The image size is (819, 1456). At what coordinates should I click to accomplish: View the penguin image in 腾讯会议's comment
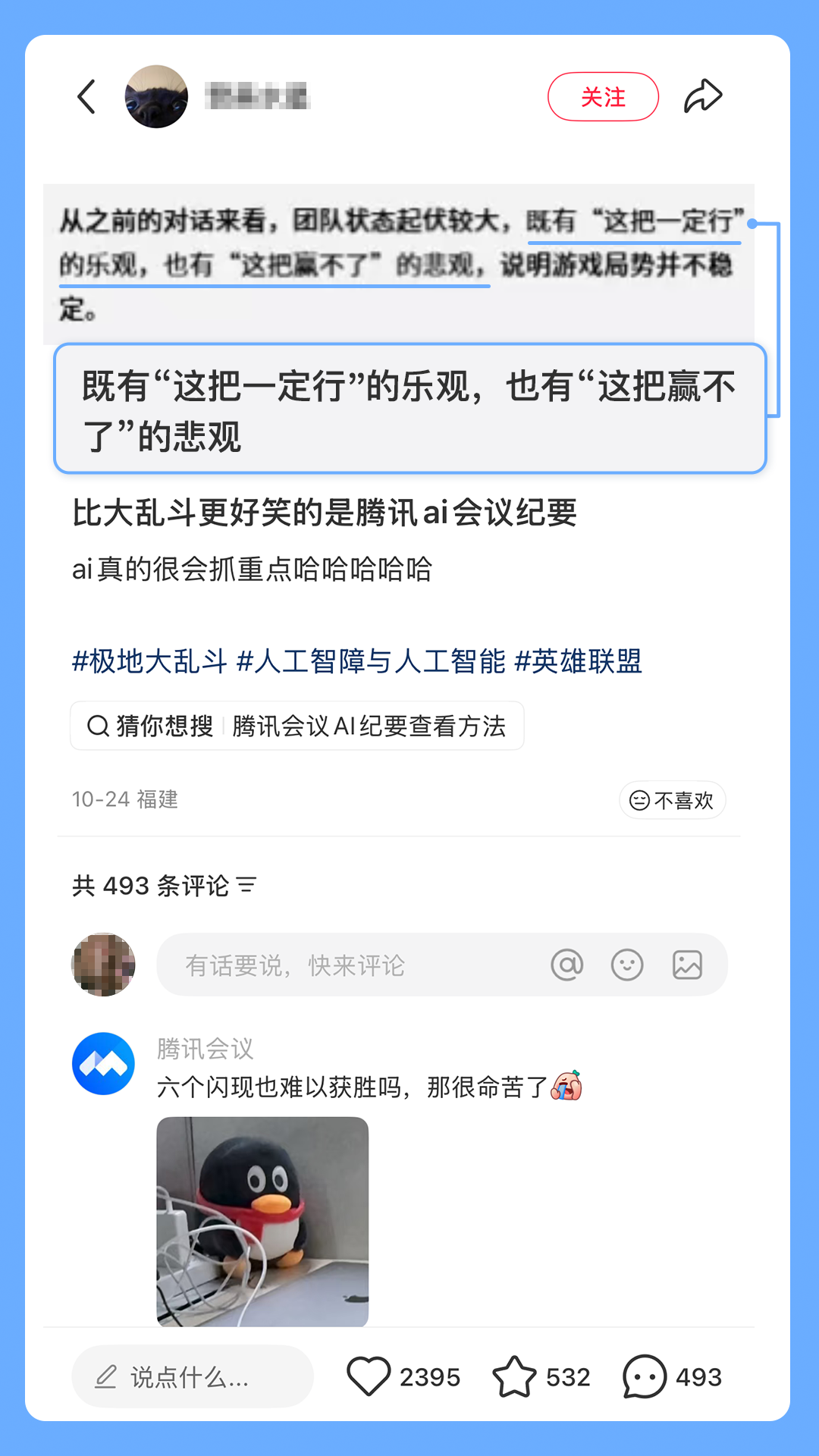coord(262,1221)
